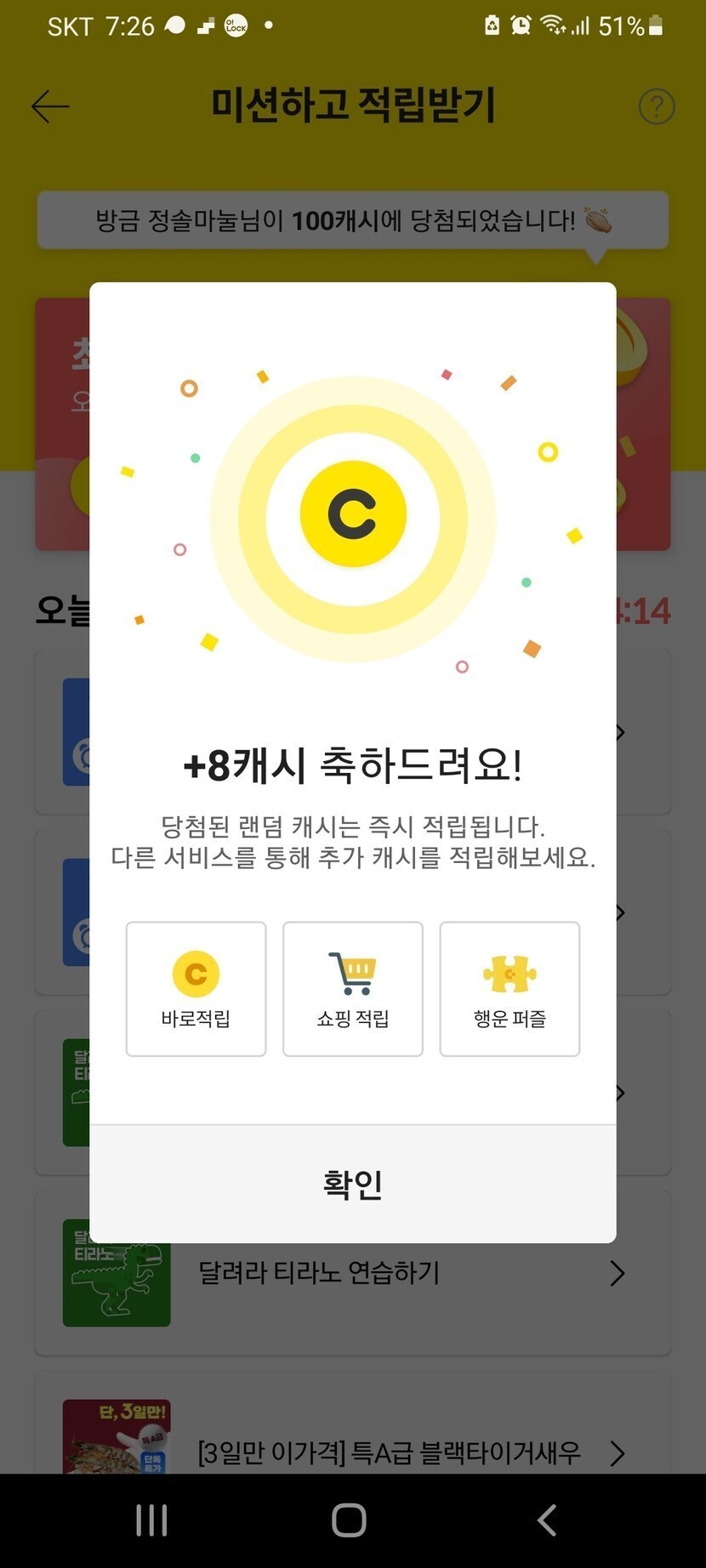
Task: Open the help question mark icon
Action: click(x=657, y=106)
